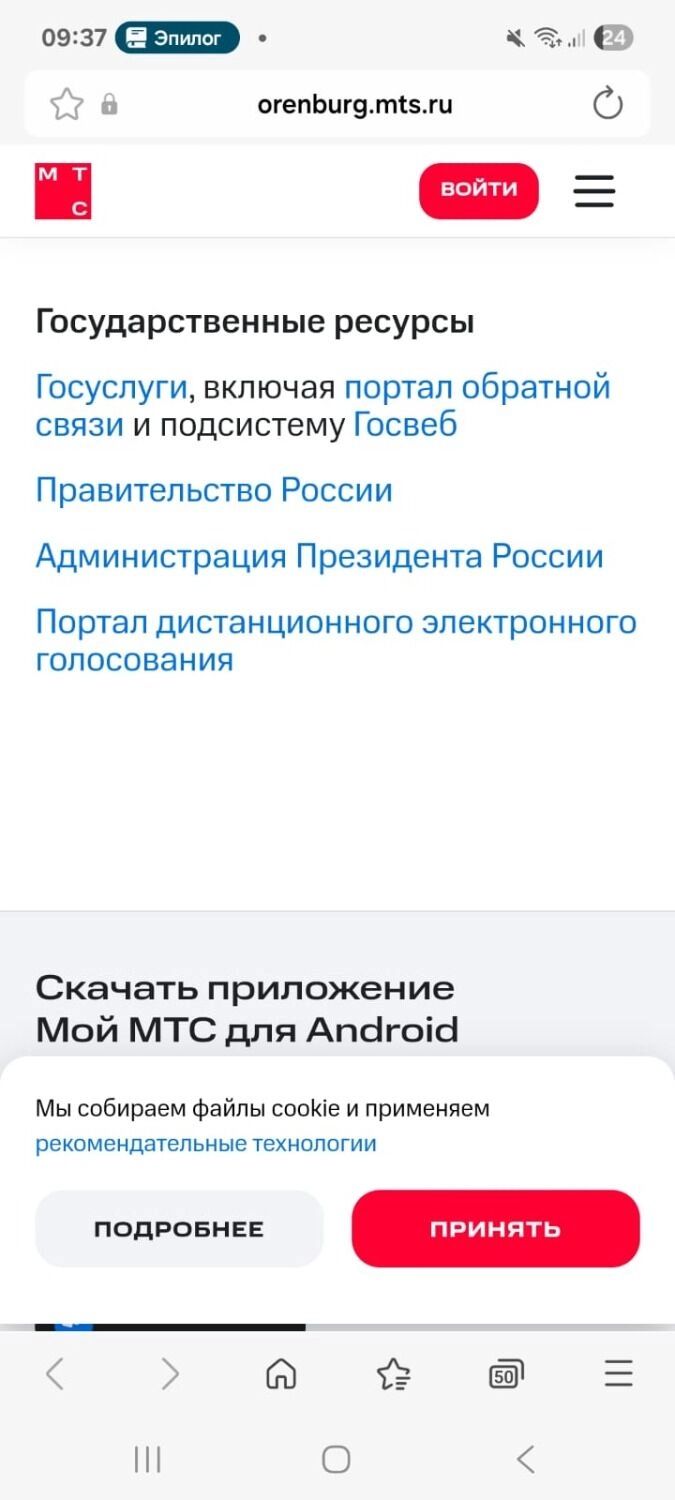Open the site hamburger menu

pyautogui.click(x=594, y=191)
